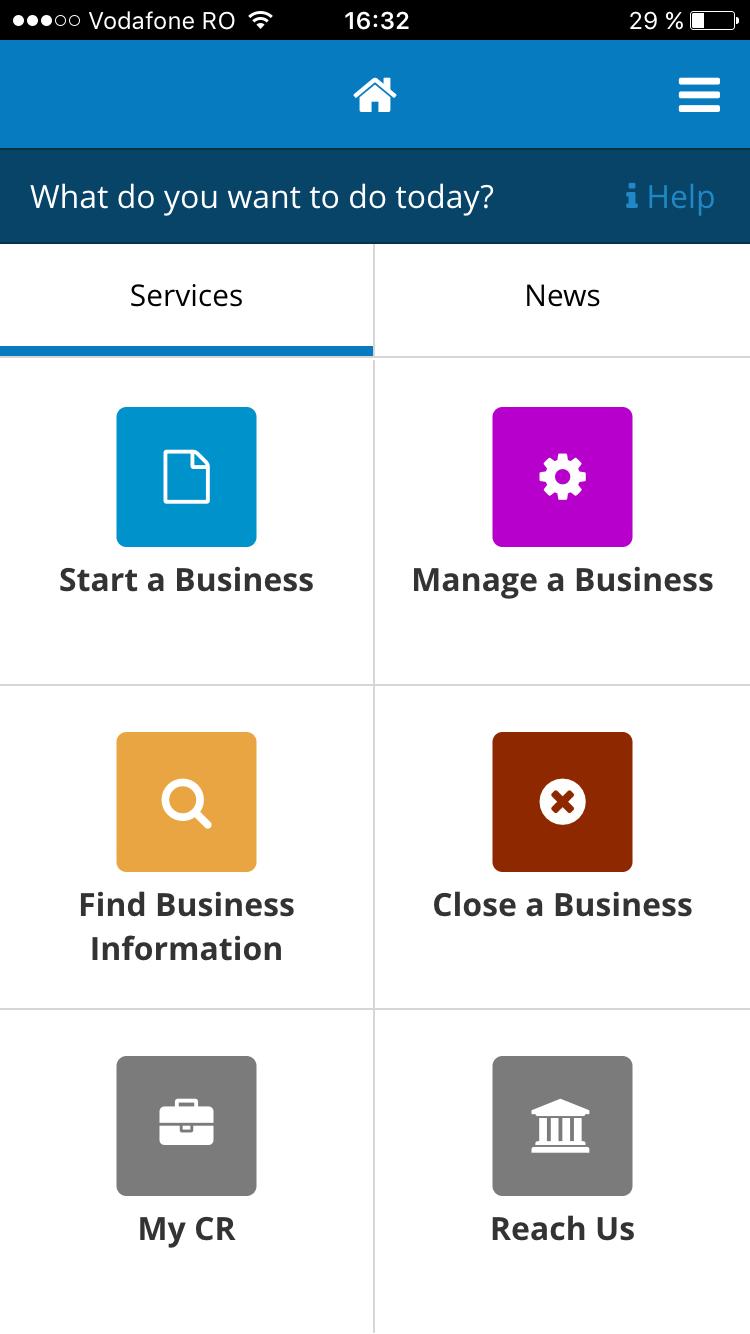Viewport: 750px width, 1334px height.
Task: Open Start a Business
Action: point(186,477)
